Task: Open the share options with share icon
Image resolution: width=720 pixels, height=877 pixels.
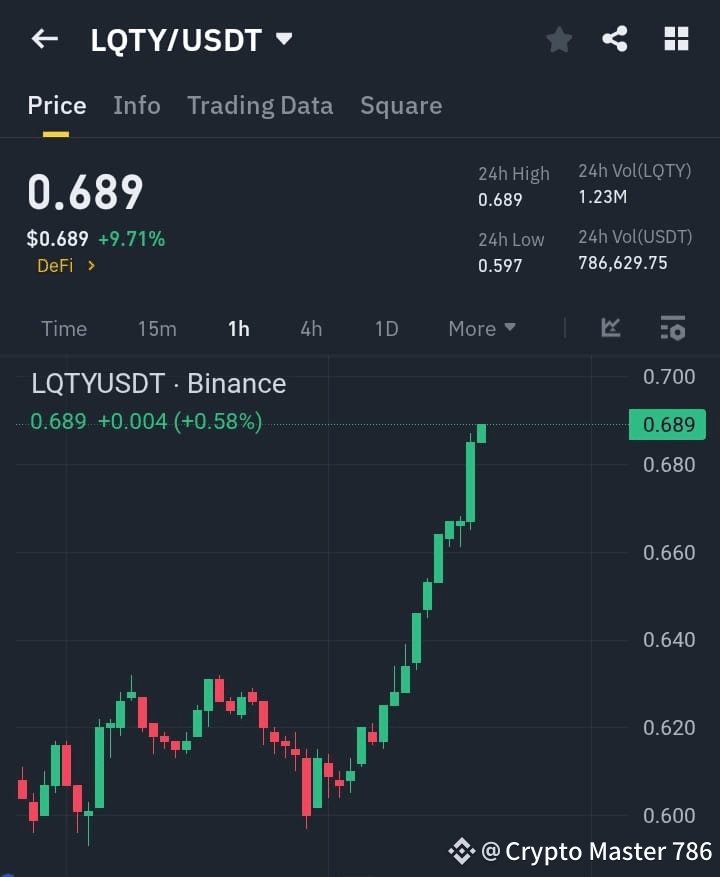Action: [616, 39]
